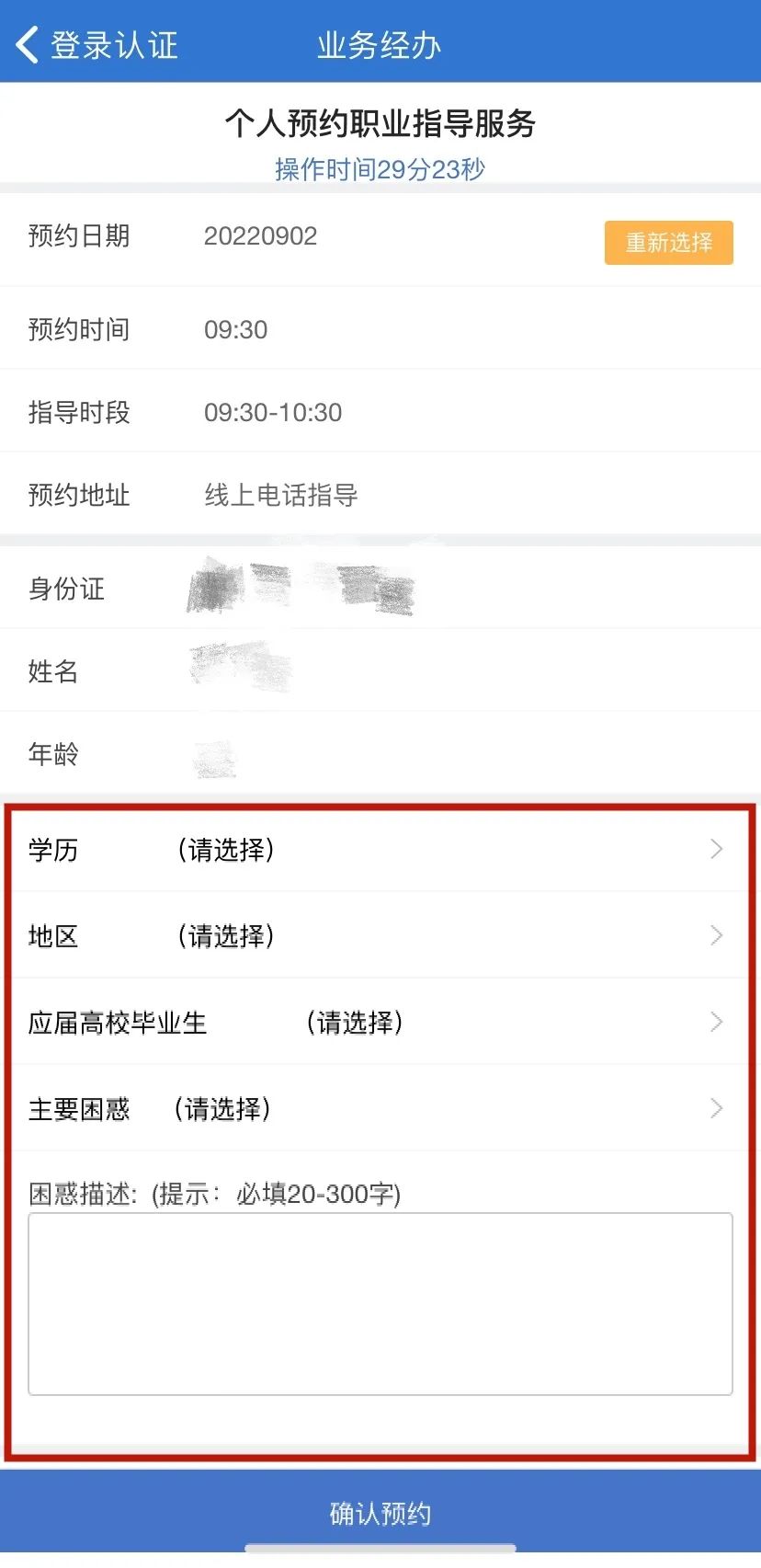Open the 学历 selector
Image resolution: width=761 pixels, height=1568 pixels.
380,849
